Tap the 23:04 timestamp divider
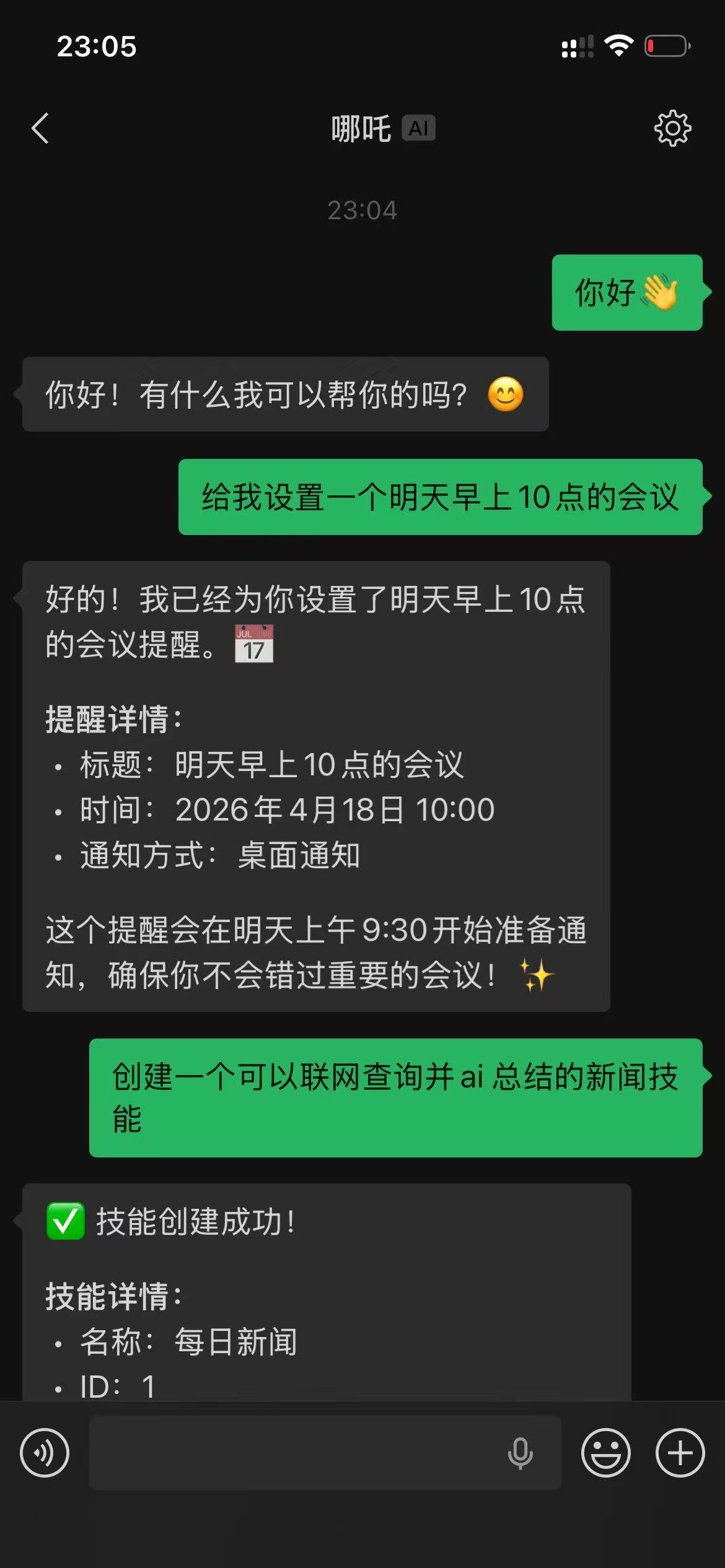 pos(362,210)
